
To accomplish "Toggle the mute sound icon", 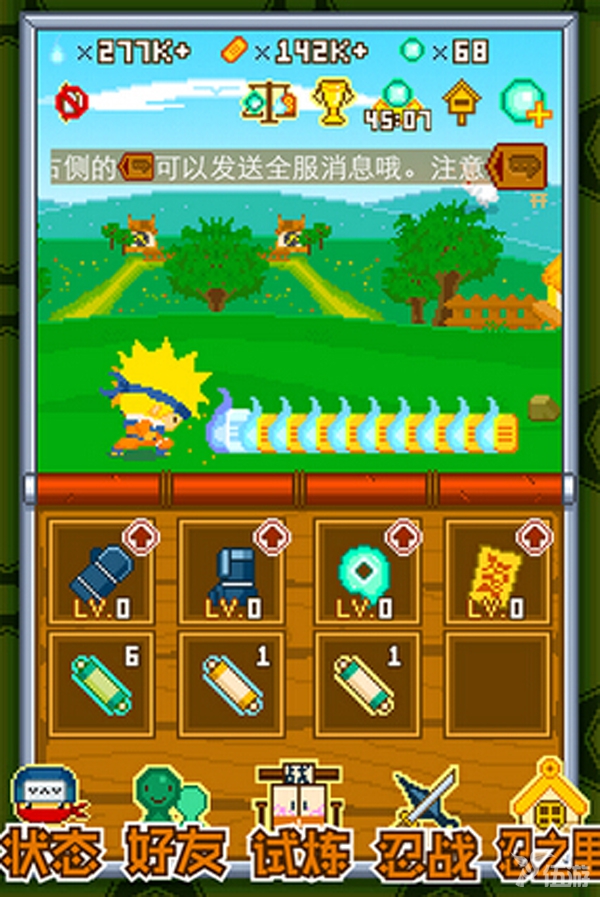I will (x=73, y=101).
